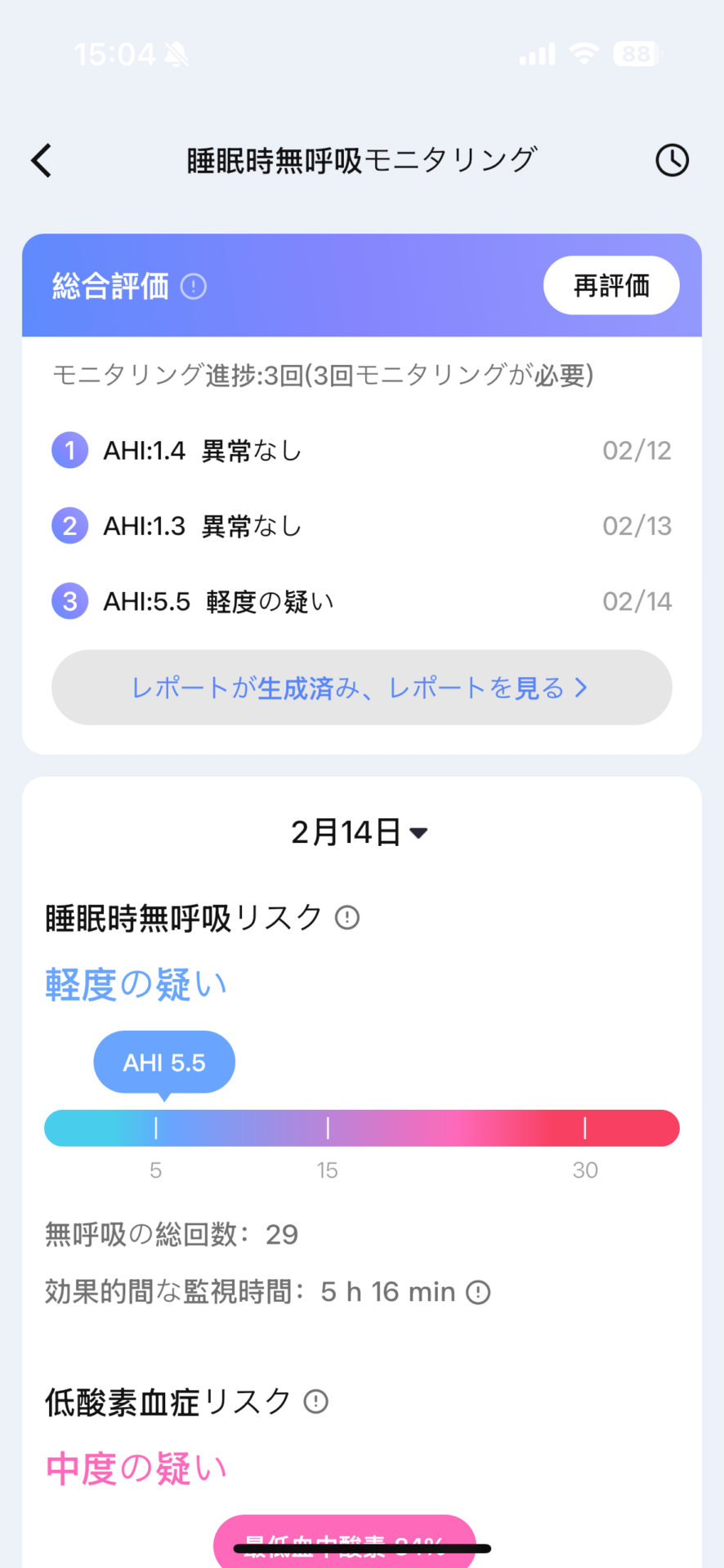Expand the 2月14日 date dropdown
The height and width of the screenshot is (1568, 724).
360,833
